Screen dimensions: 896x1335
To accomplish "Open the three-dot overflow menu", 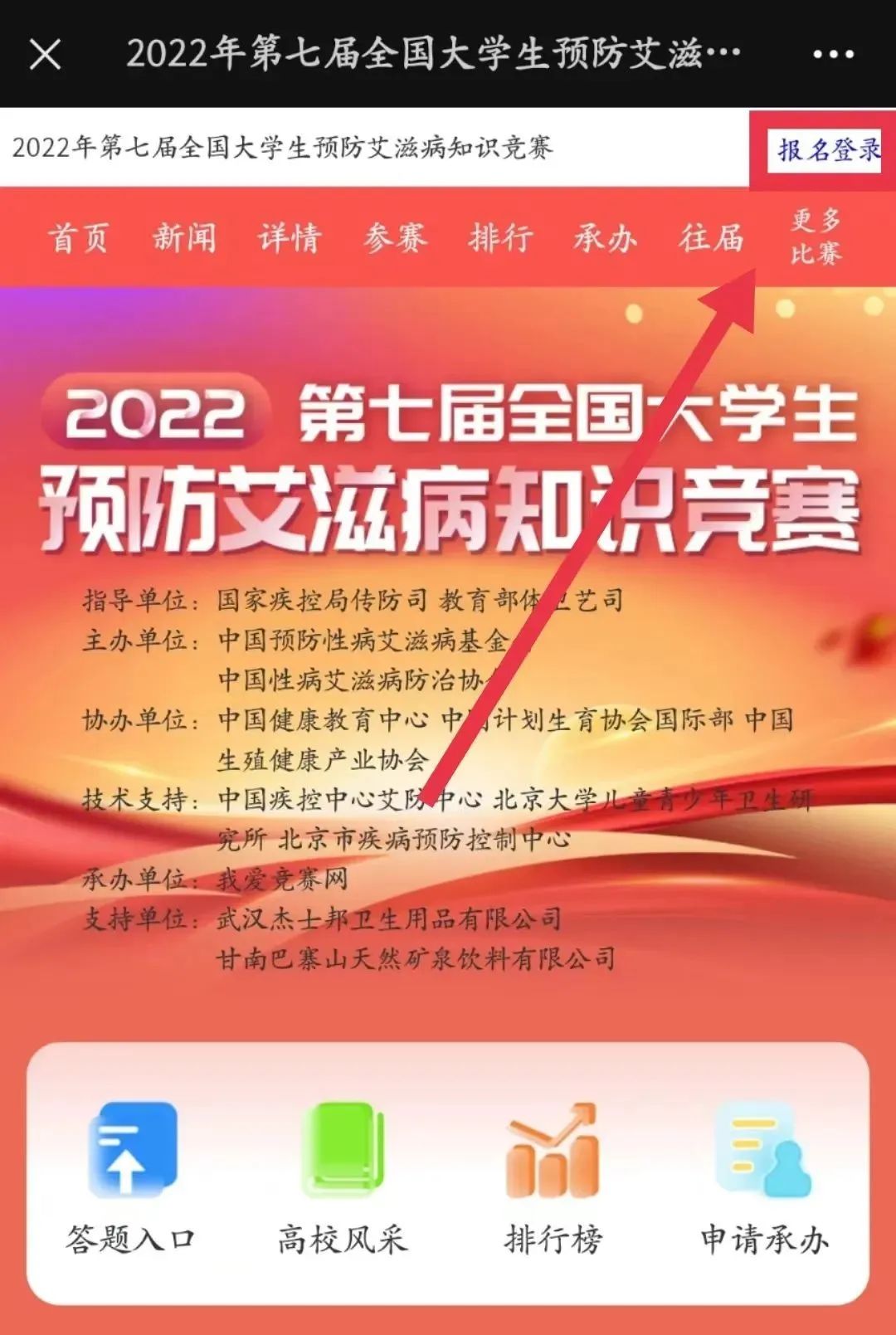I will pyautogui.click(x=833, y=55).
